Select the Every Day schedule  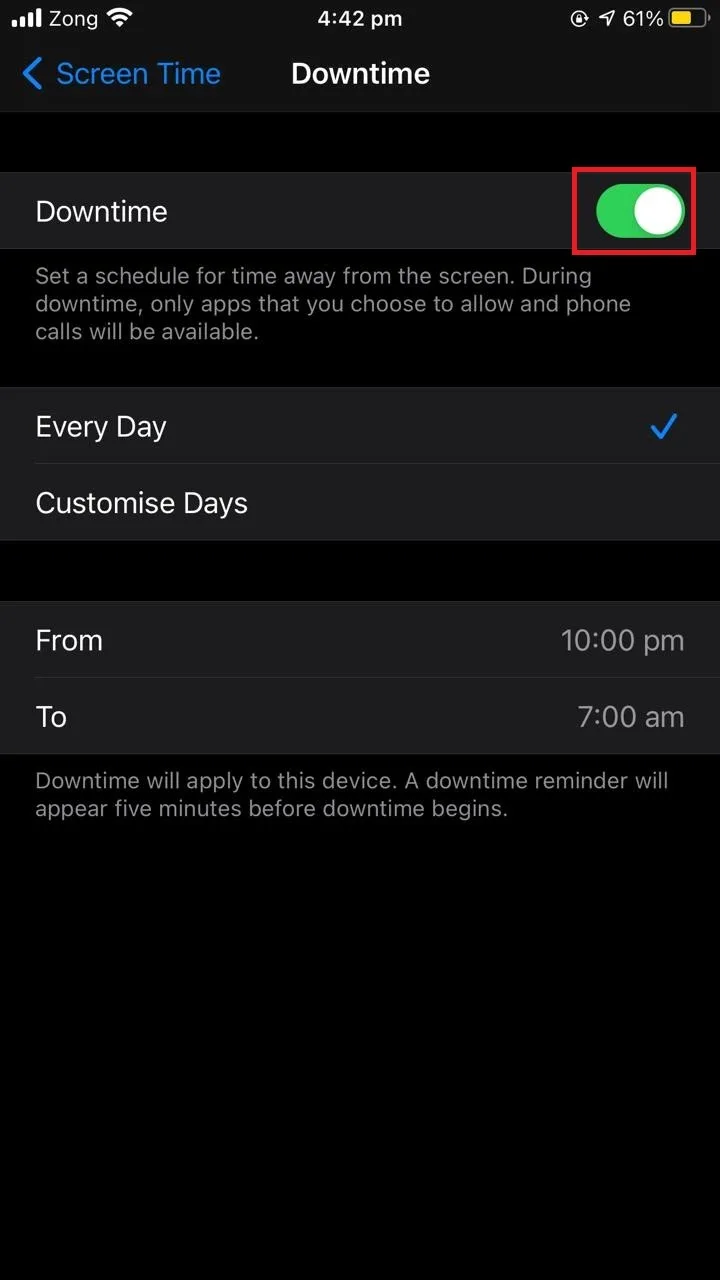pos(360,427)
